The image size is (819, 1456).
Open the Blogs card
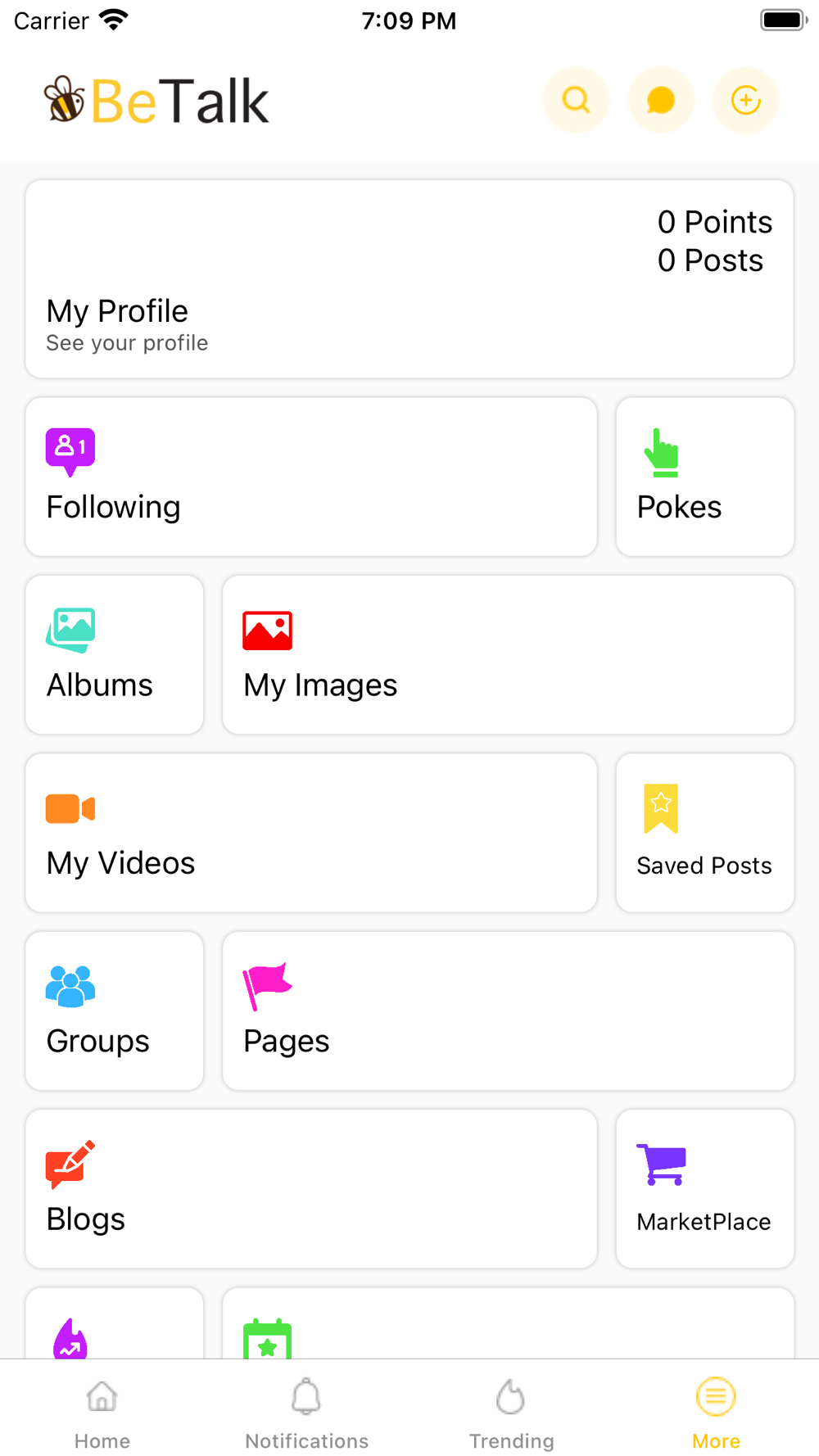pos(311,1189)
